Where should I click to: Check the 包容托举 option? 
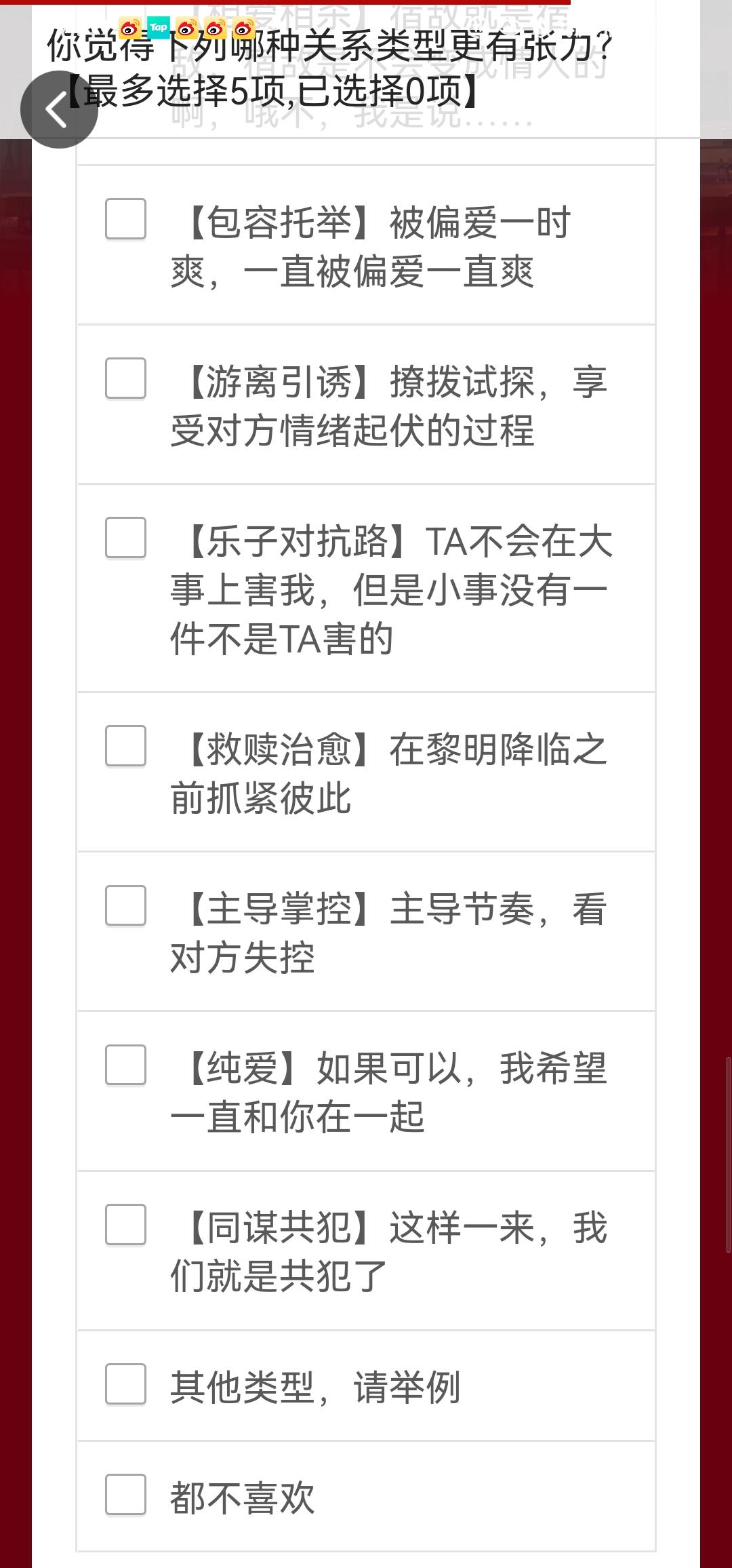point(125,219)
